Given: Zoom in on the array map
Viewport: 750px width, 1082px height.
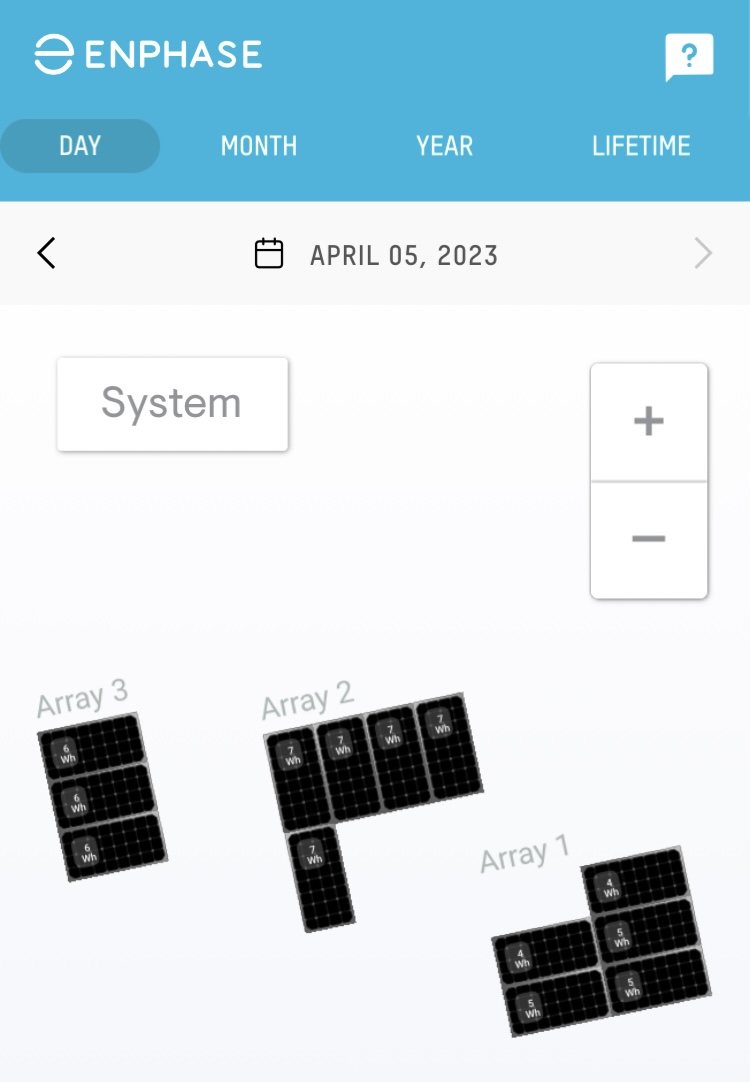Looking at the screenshot, I should (x=649, y=421).
